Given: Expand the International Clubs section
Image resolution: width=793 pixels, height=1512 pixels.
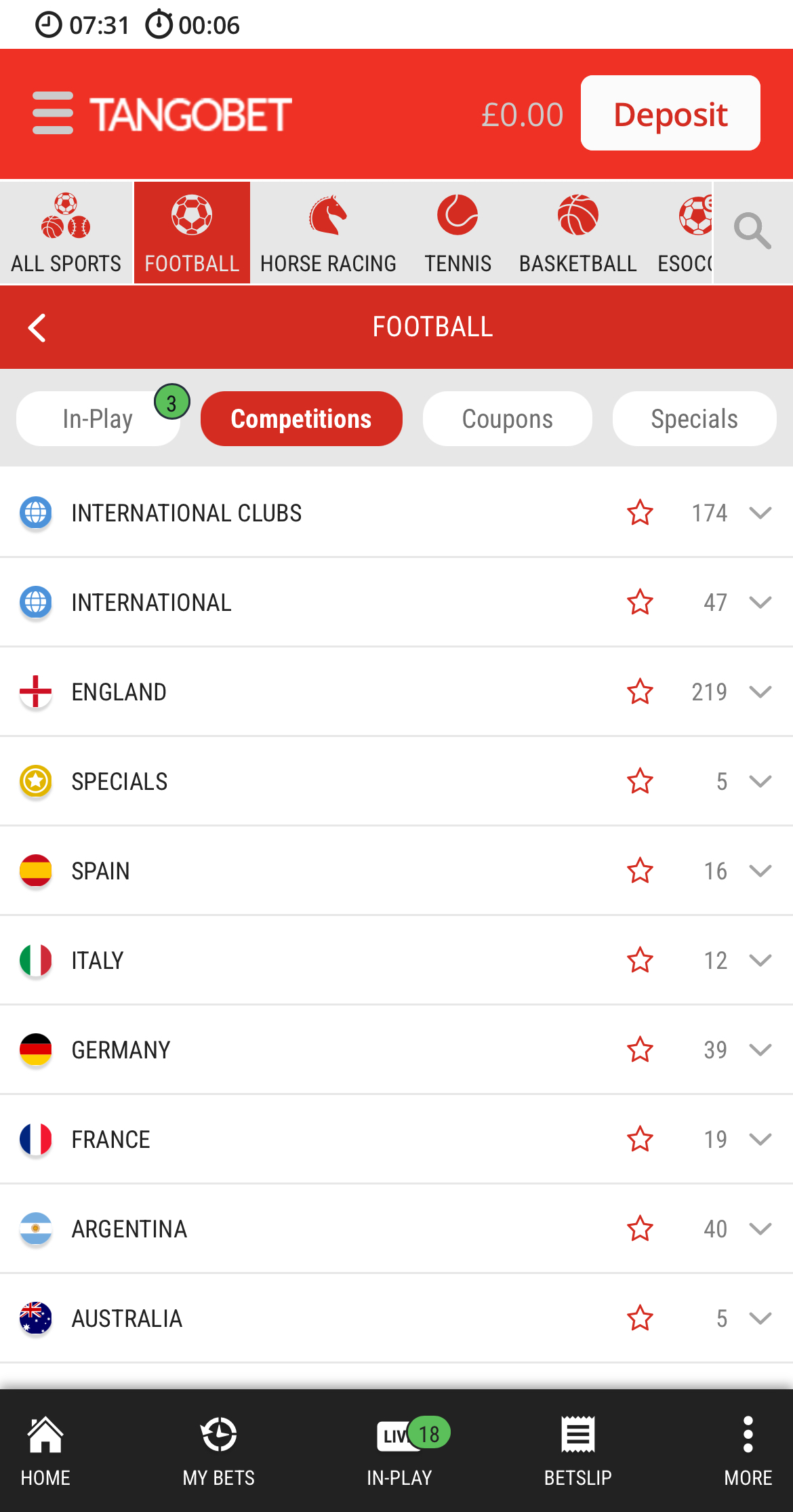Looking at the screenshot, I should click(760, 513).
